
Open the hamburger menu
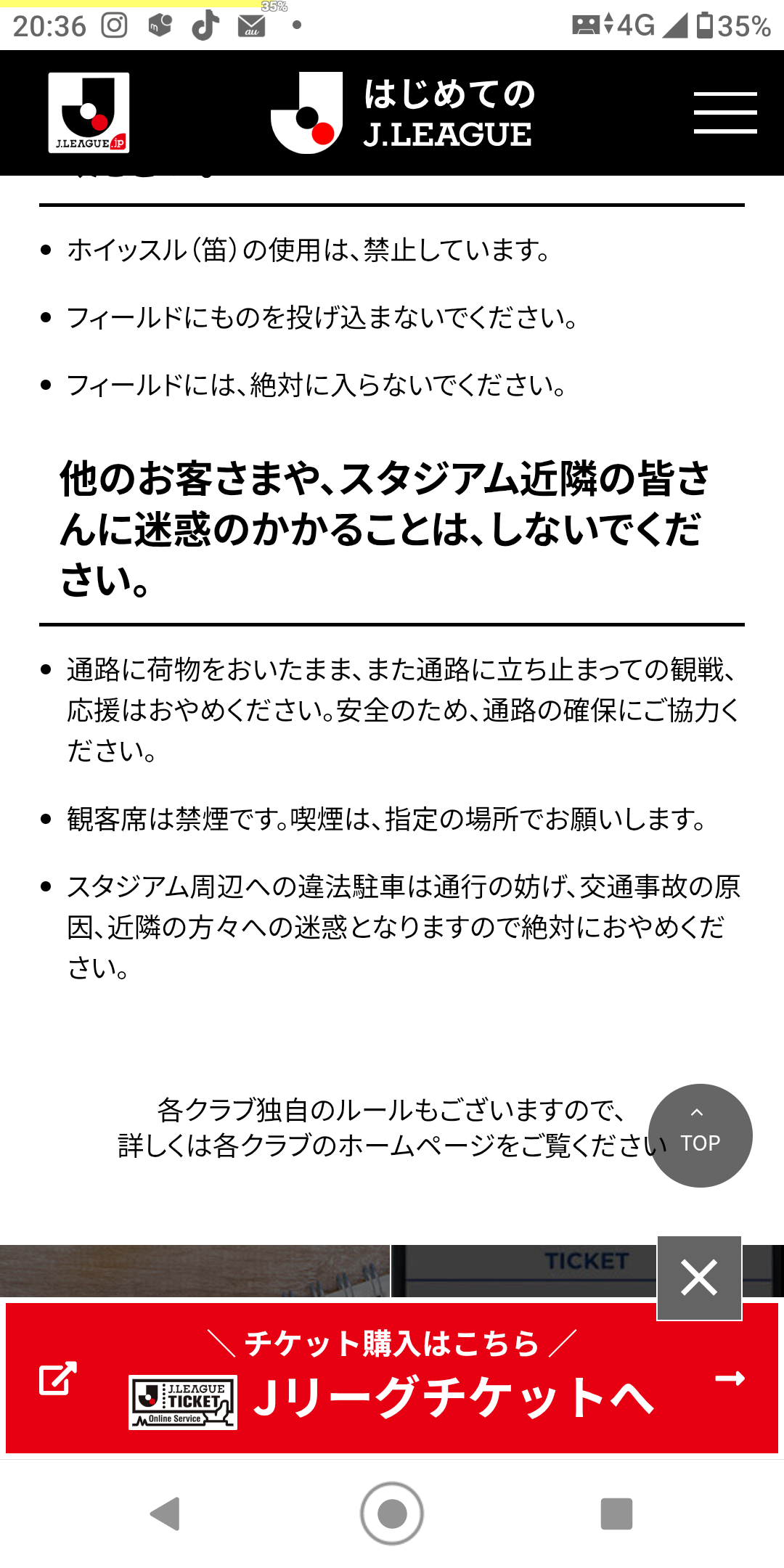724,113
